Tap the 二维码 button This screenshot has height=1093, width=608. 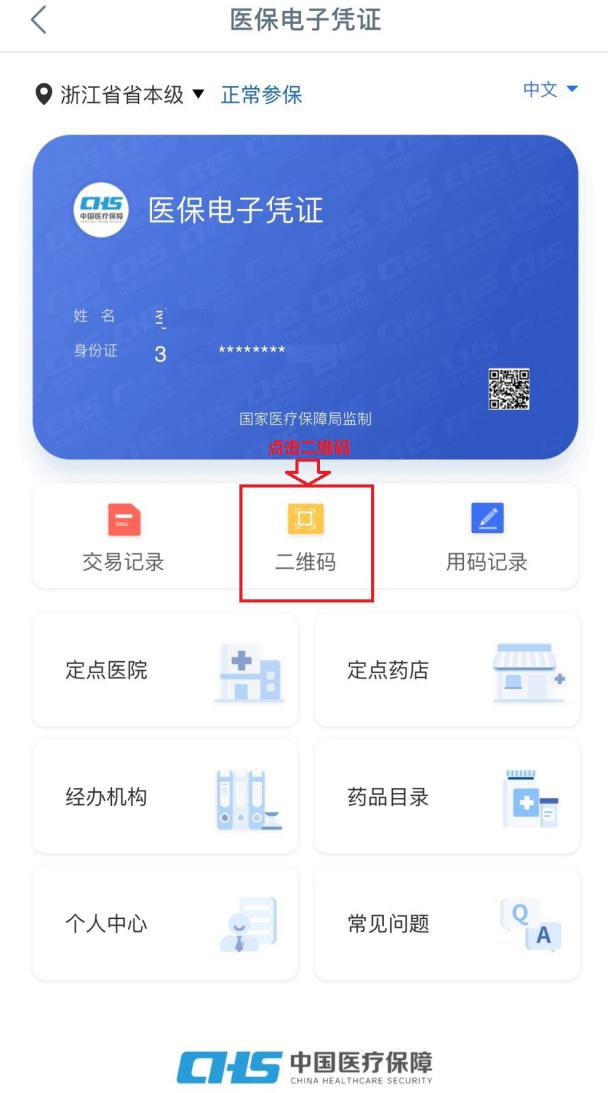(306, 538)
